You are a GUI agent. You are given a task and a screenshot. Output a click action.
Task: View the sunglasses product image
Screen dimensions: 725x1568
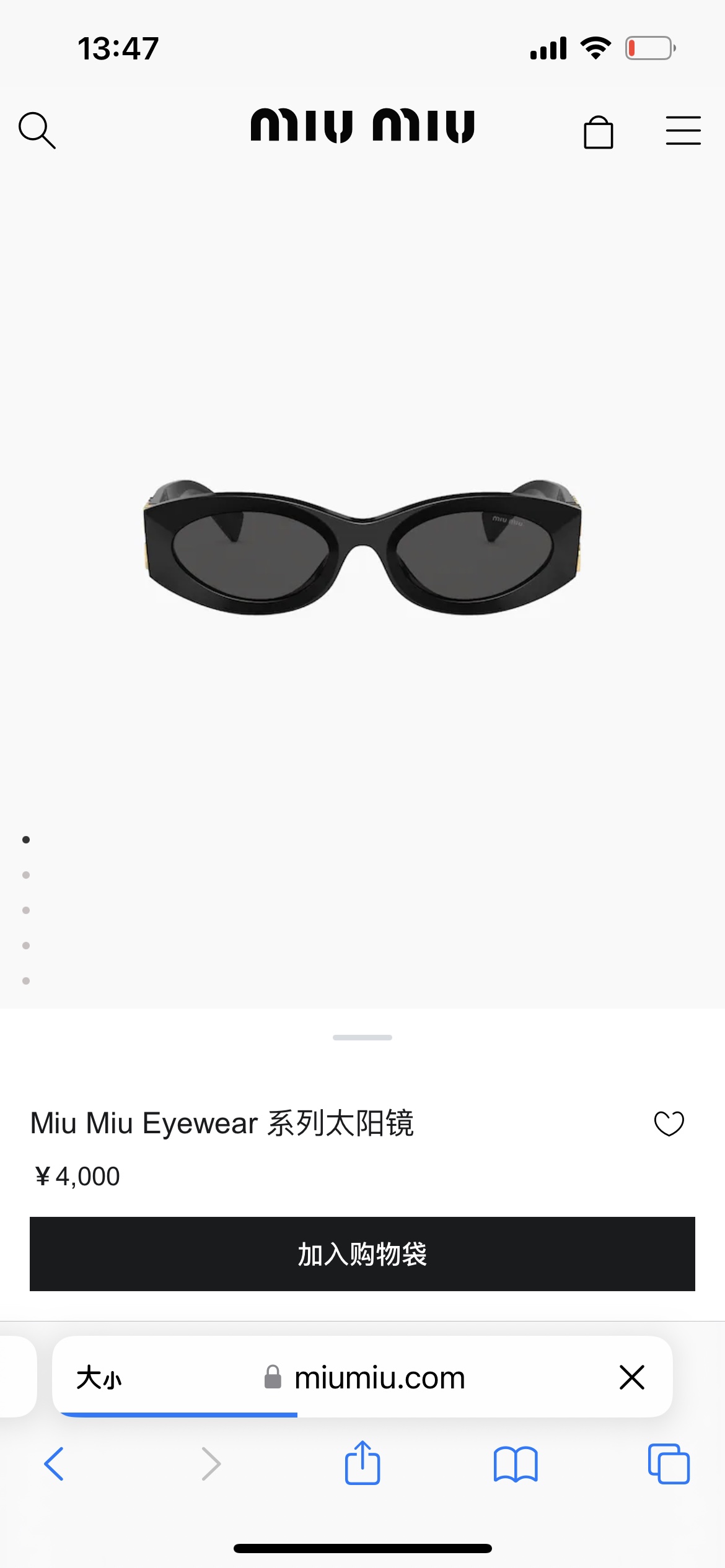pos(362,547)
